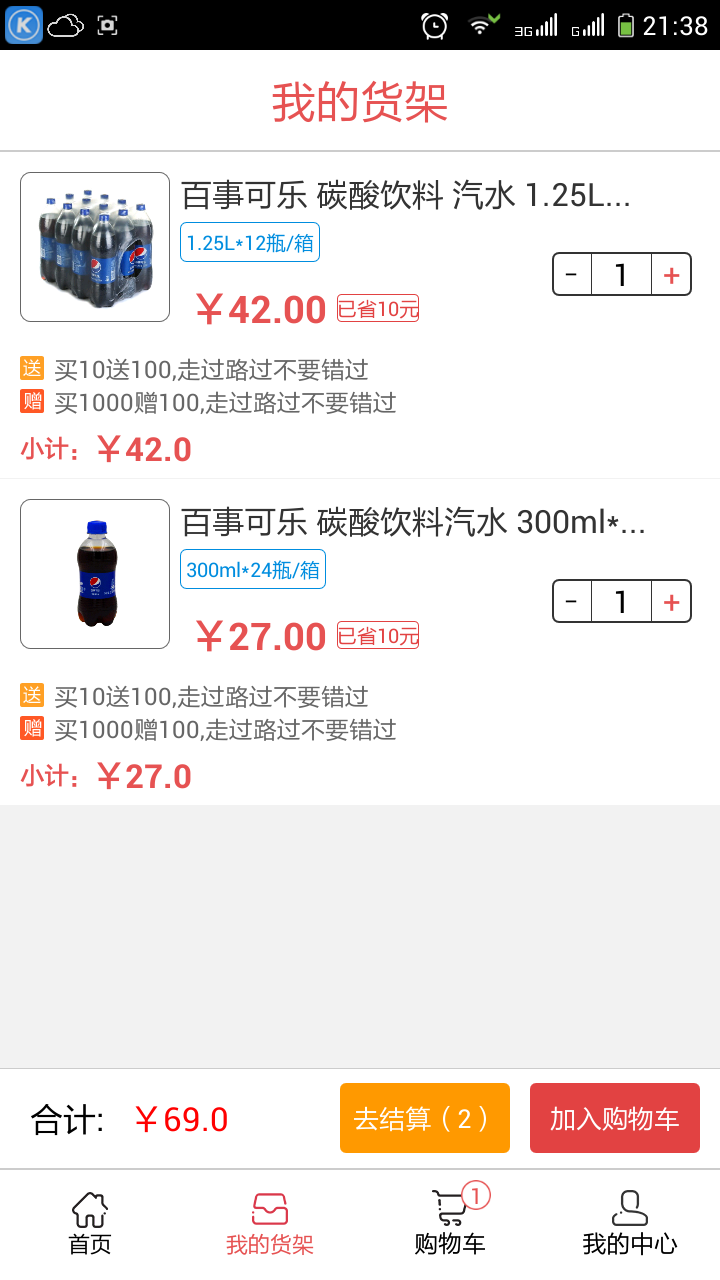Open the 购物车 tab
The height and width of the screenshot is (1280, 720).
(x=450, y=1222)
